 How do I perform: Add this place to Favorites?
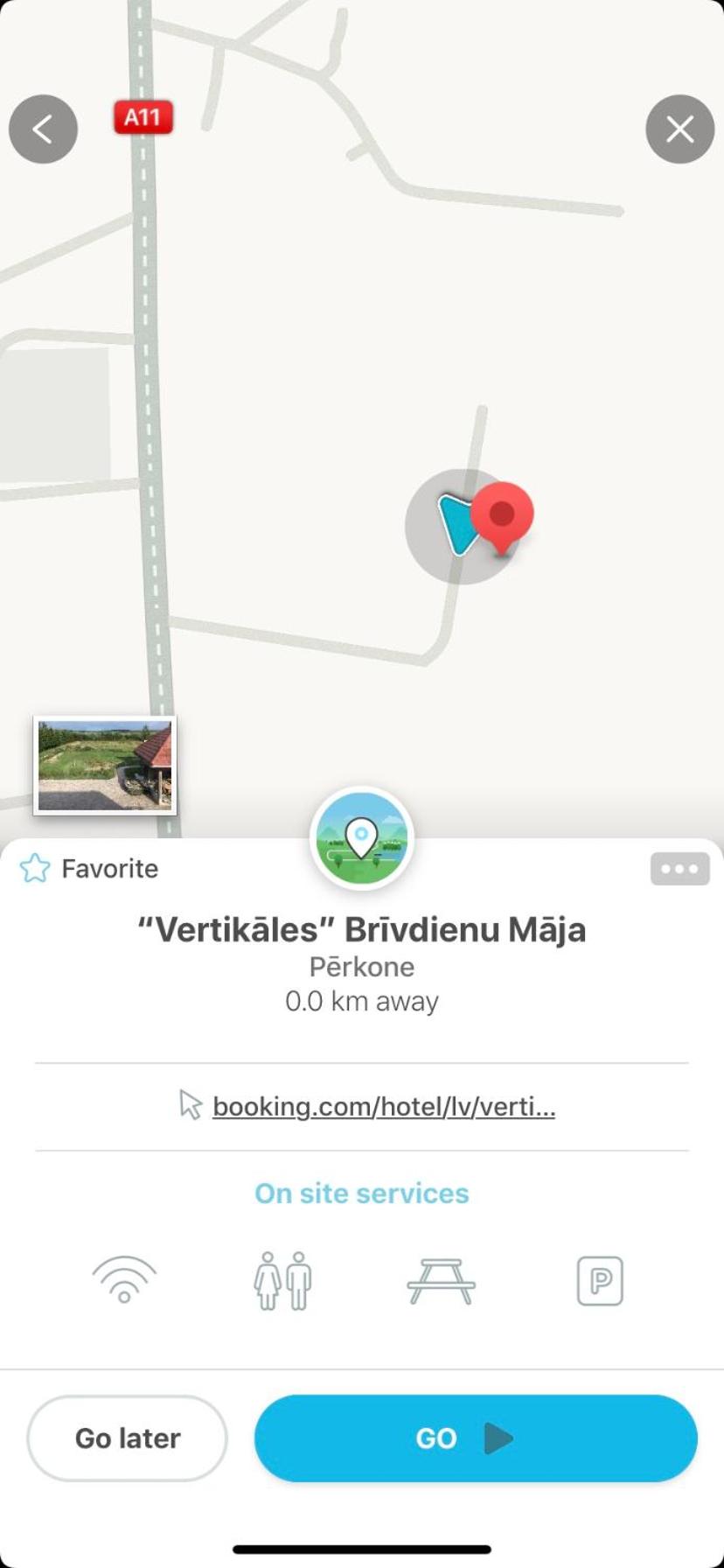[89, 869]
